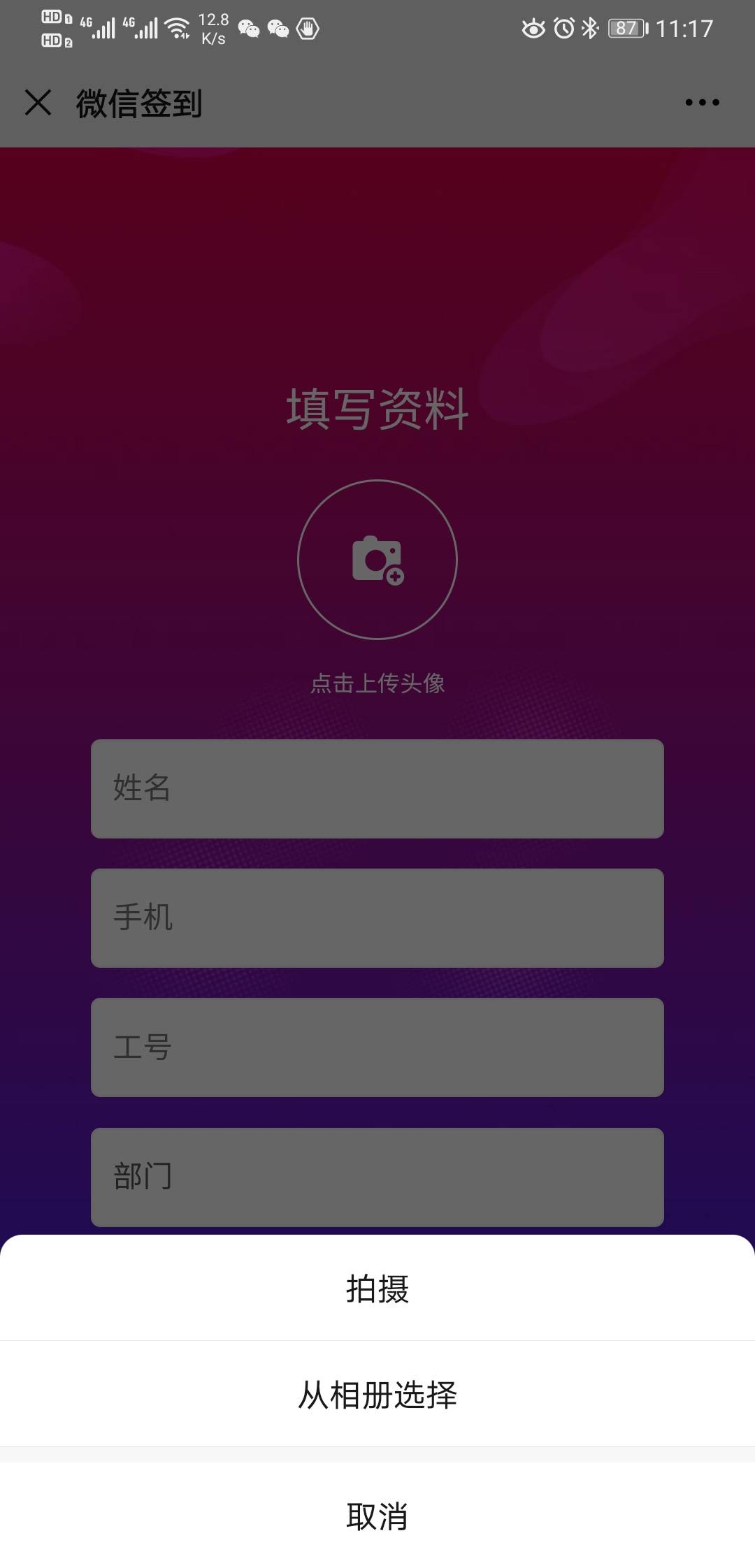The image size is (755, 1568).
Task: Close the 微信签到 page
Action: pyautogui.click(x=38, y=103)
